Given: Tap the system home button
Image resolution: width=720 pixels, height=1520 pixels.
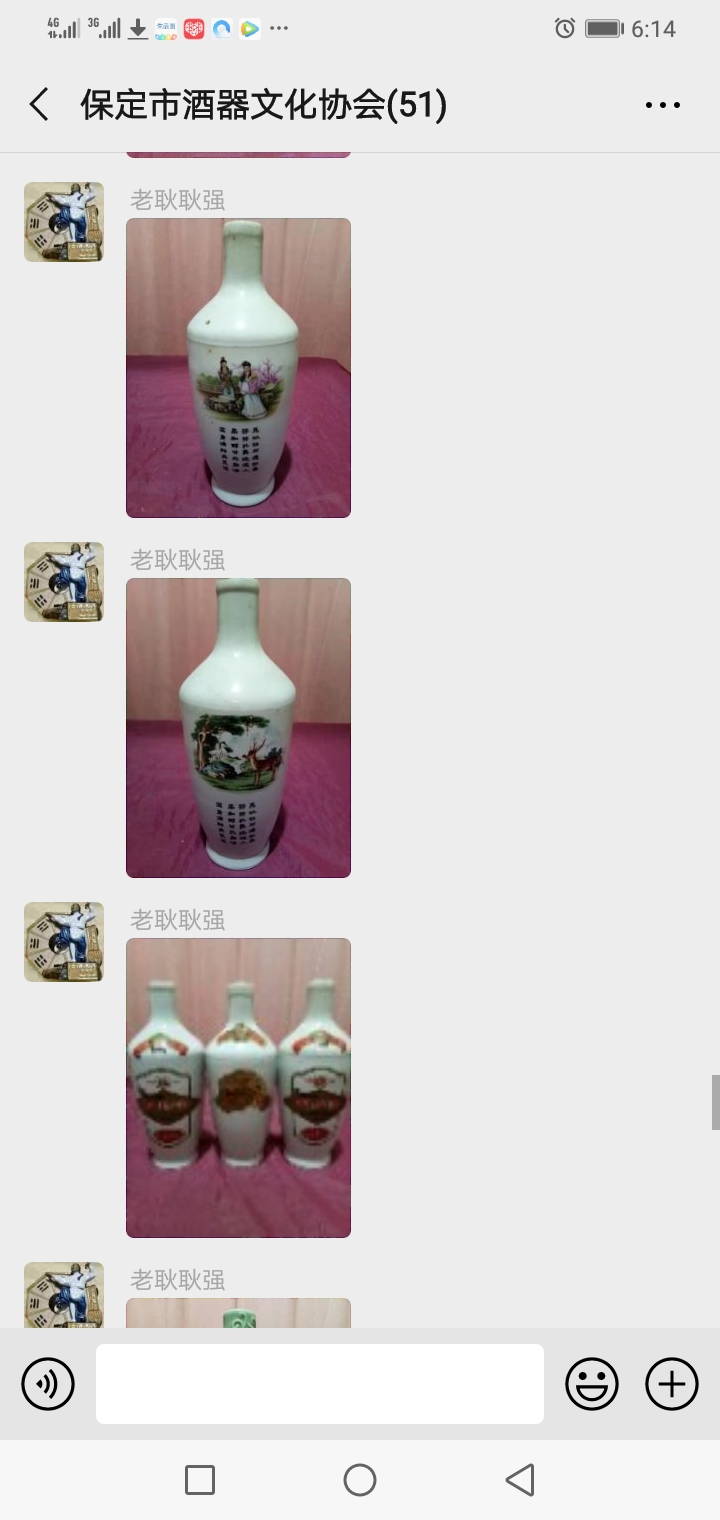Looking at the screenshot, I should 360,1480.
